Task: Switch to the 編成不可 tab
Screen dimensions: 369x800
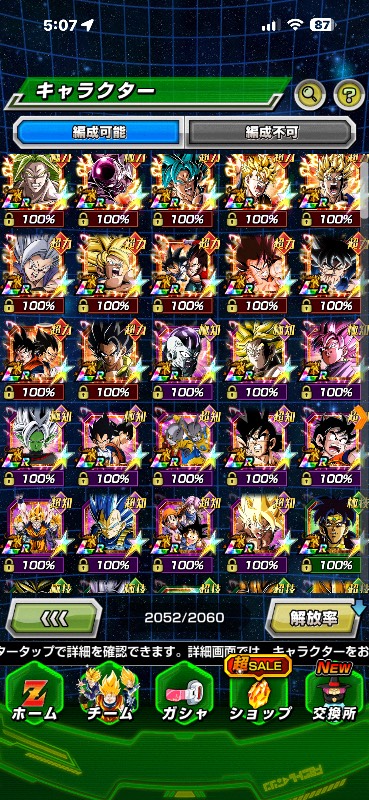Action: 270,133
